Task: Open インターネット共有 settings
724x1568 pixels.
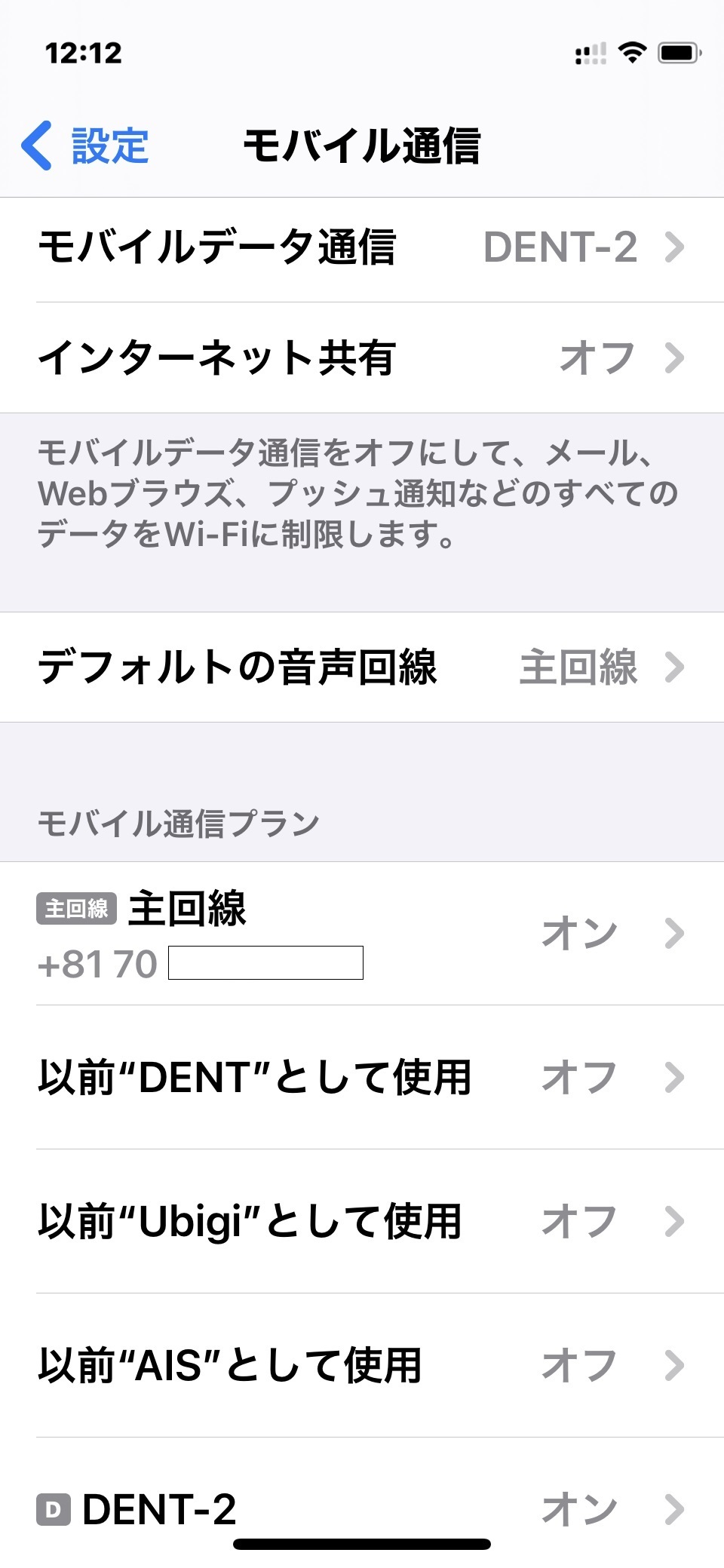Action: [x=362, y=357]
